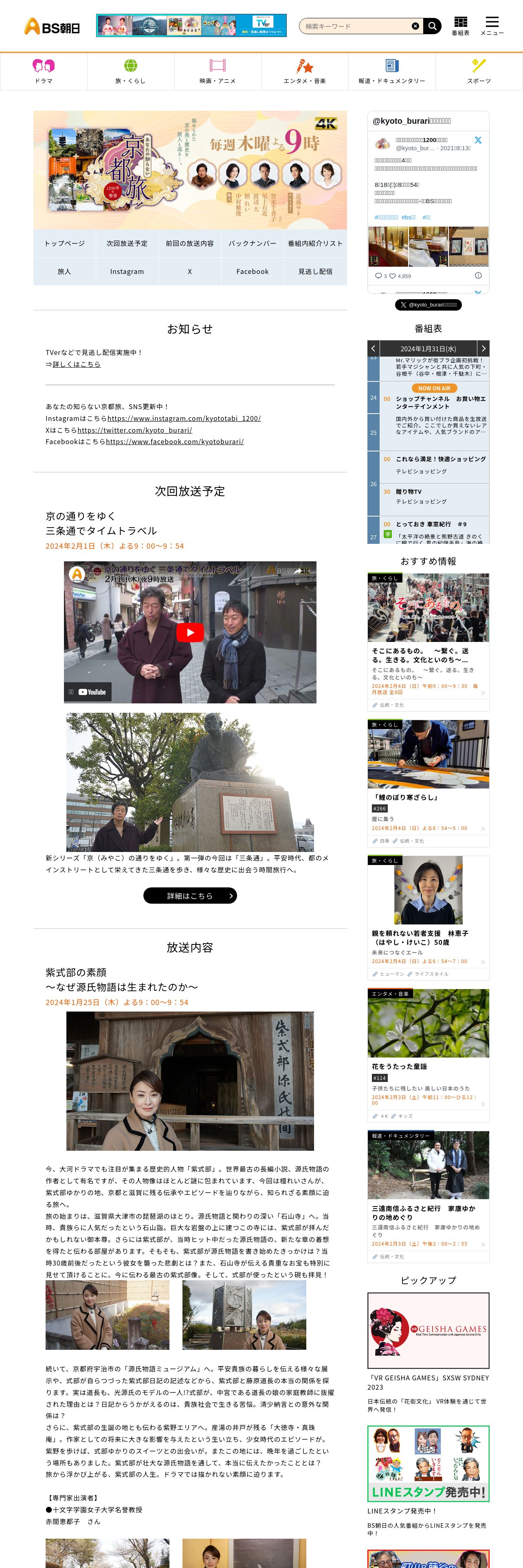Open the メニュー hamburger menu
The image size is (523, 1568).
[492, 26]
